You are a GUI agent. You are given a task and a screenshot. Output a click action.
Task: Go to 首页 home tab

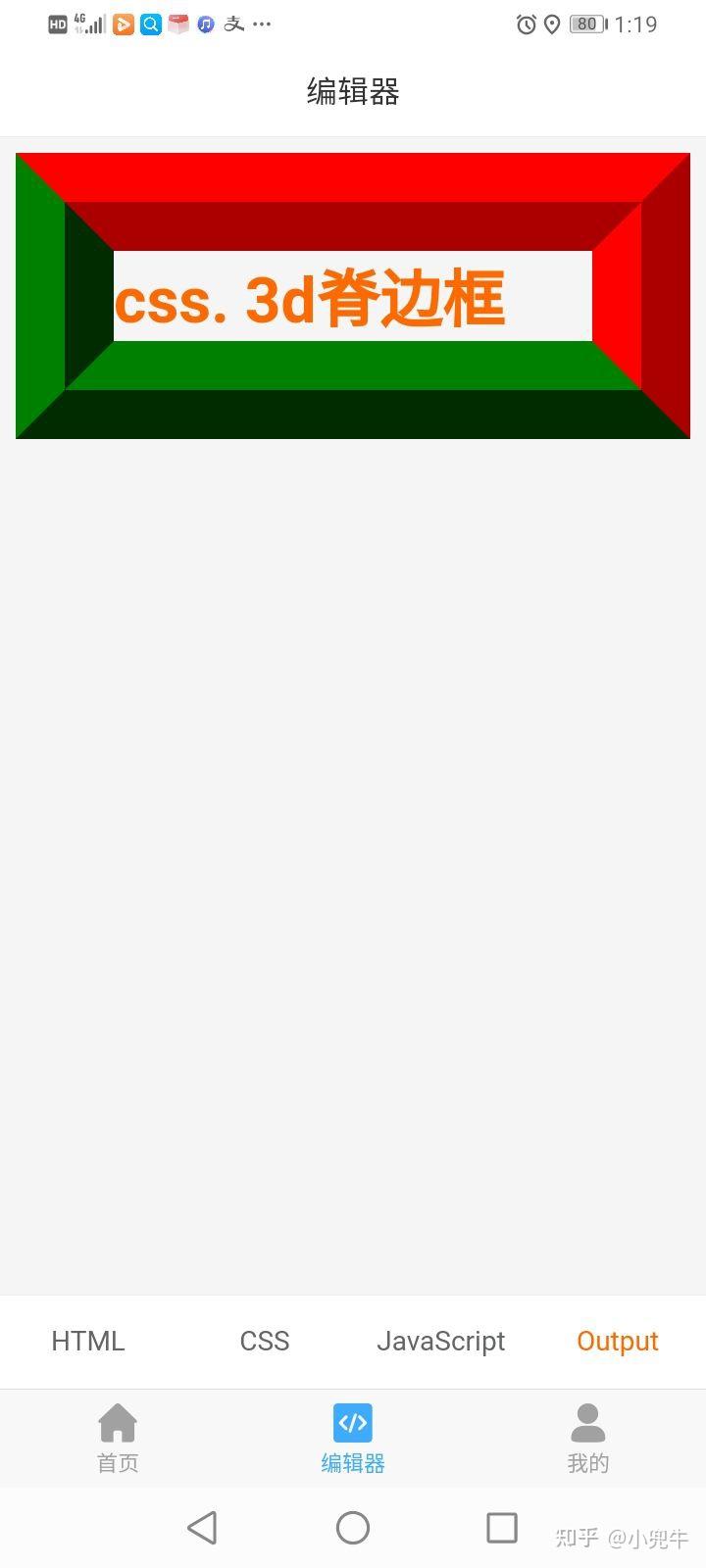(118, 1438)
